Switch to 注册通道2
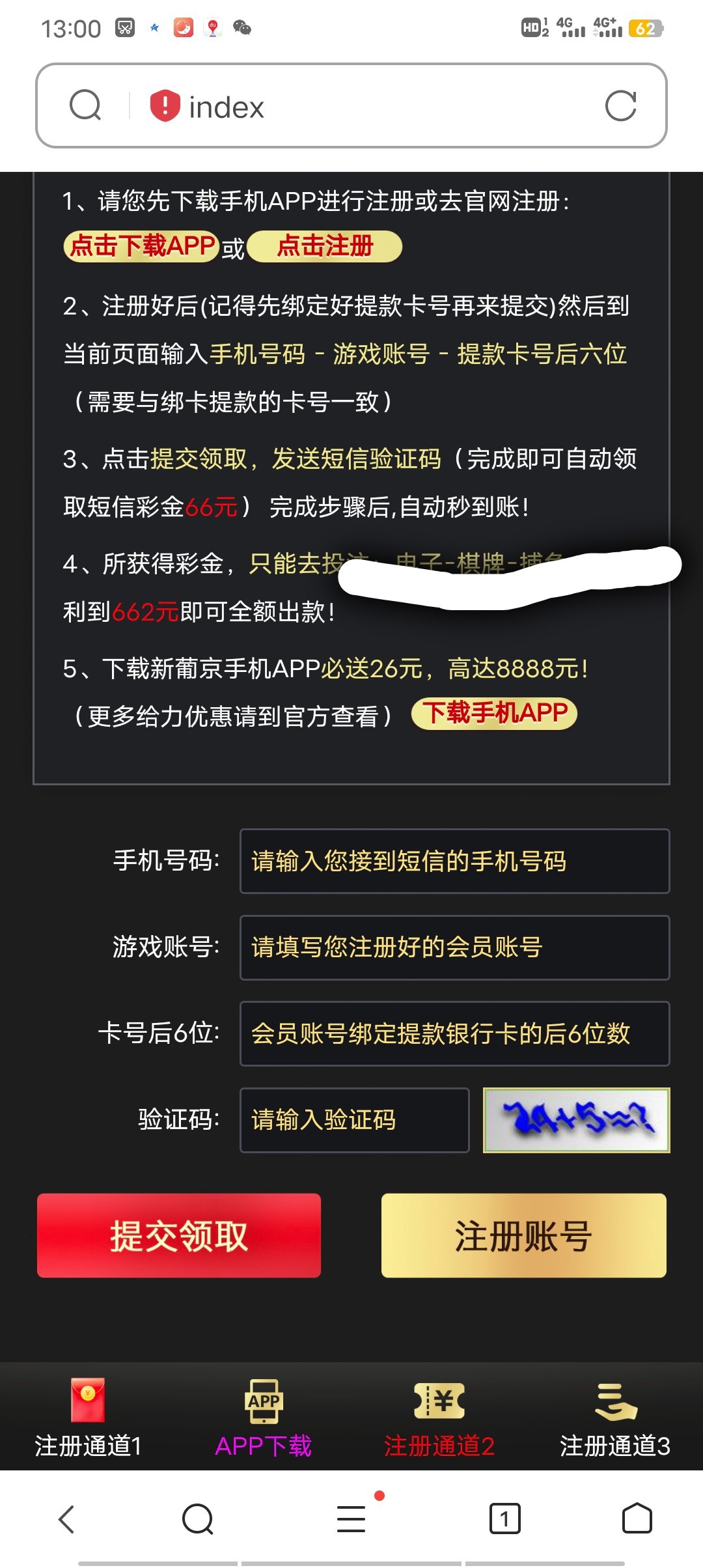This screenshot has height=1568, width=703. (x=439, y=1417)
